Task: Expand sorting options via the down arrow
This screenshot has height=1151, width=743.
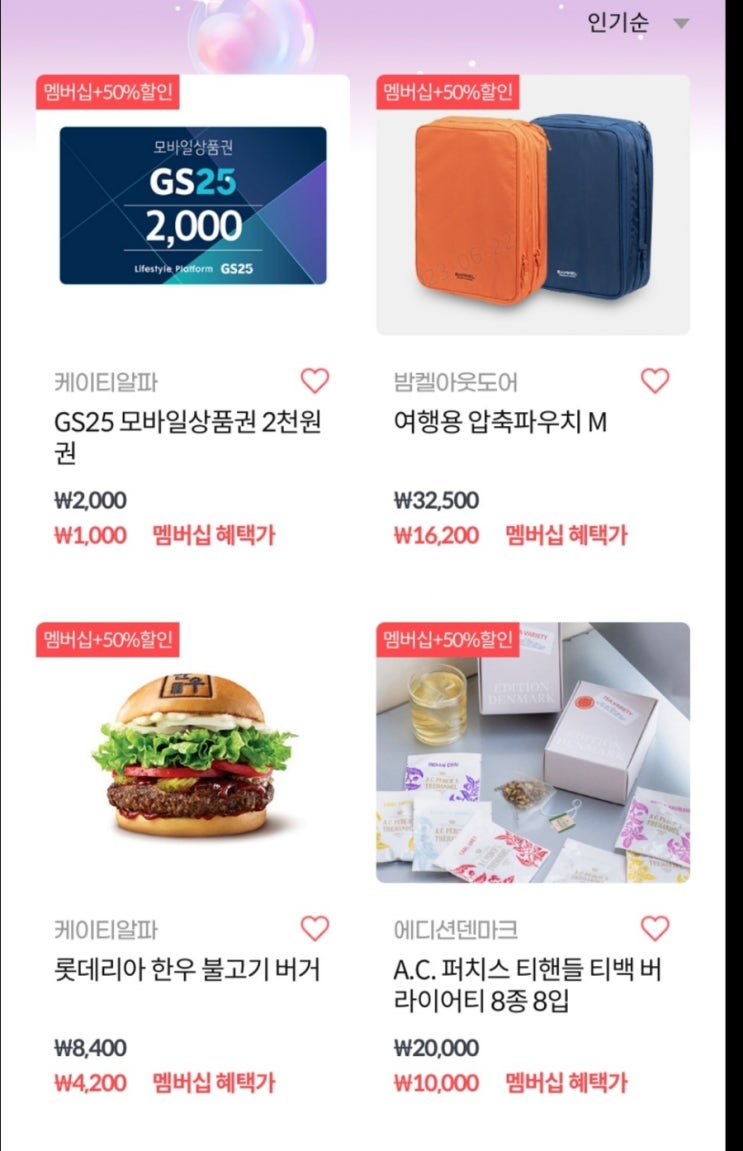Action: pos(681,23)
